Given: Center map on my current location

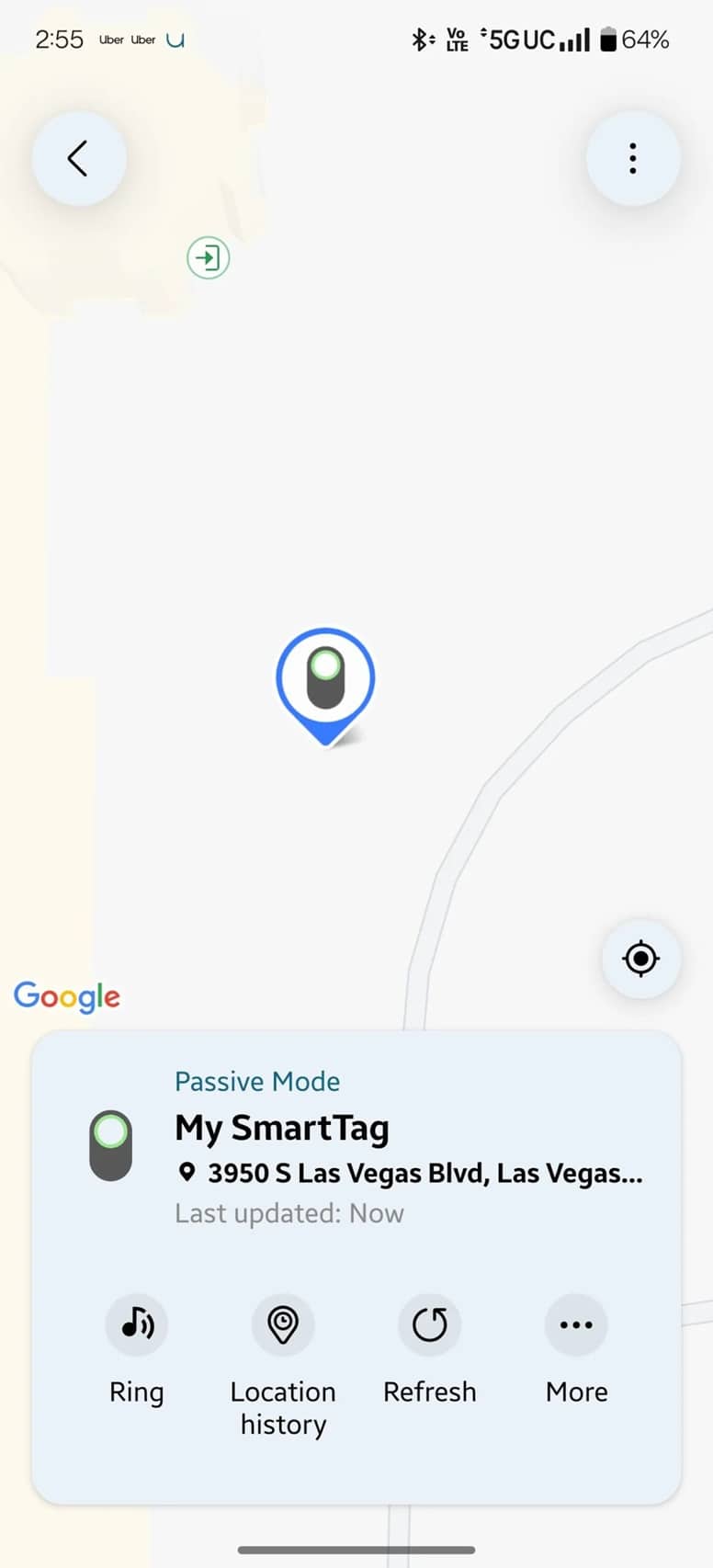Looking at the screenshot, I should tap(640, 959).
